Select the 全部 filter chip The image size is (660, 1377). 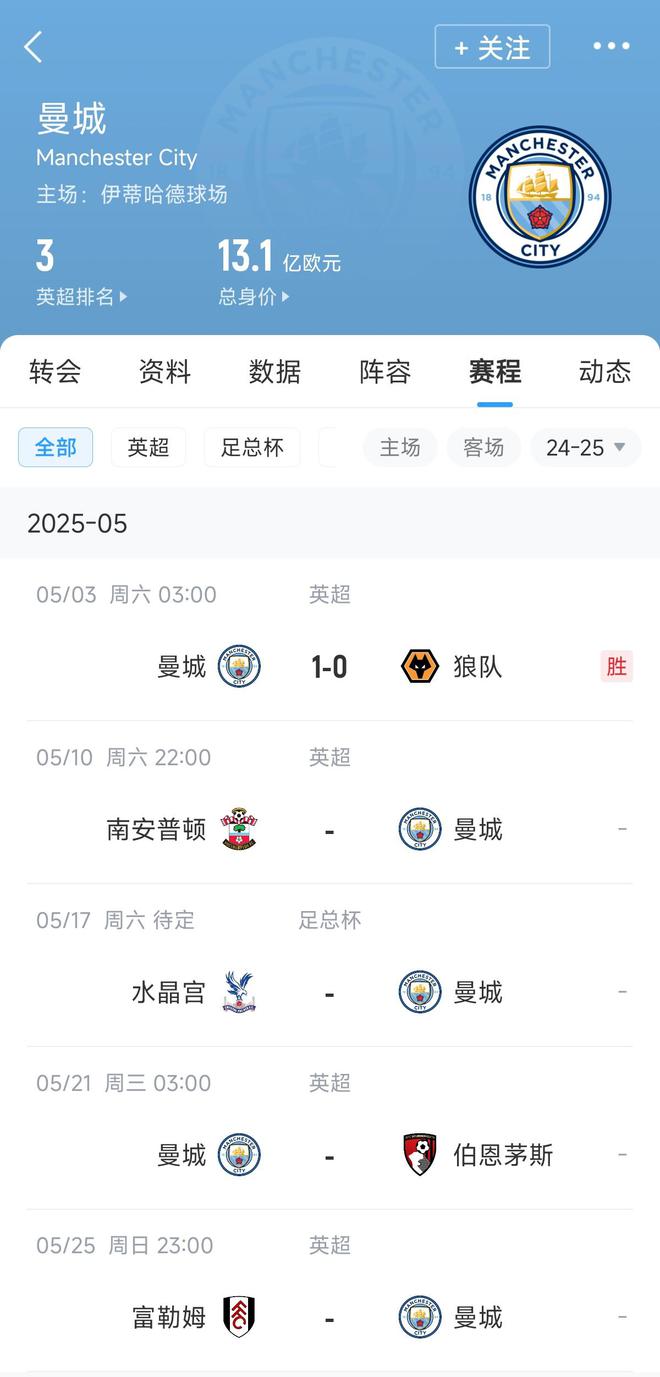(56, 448)
